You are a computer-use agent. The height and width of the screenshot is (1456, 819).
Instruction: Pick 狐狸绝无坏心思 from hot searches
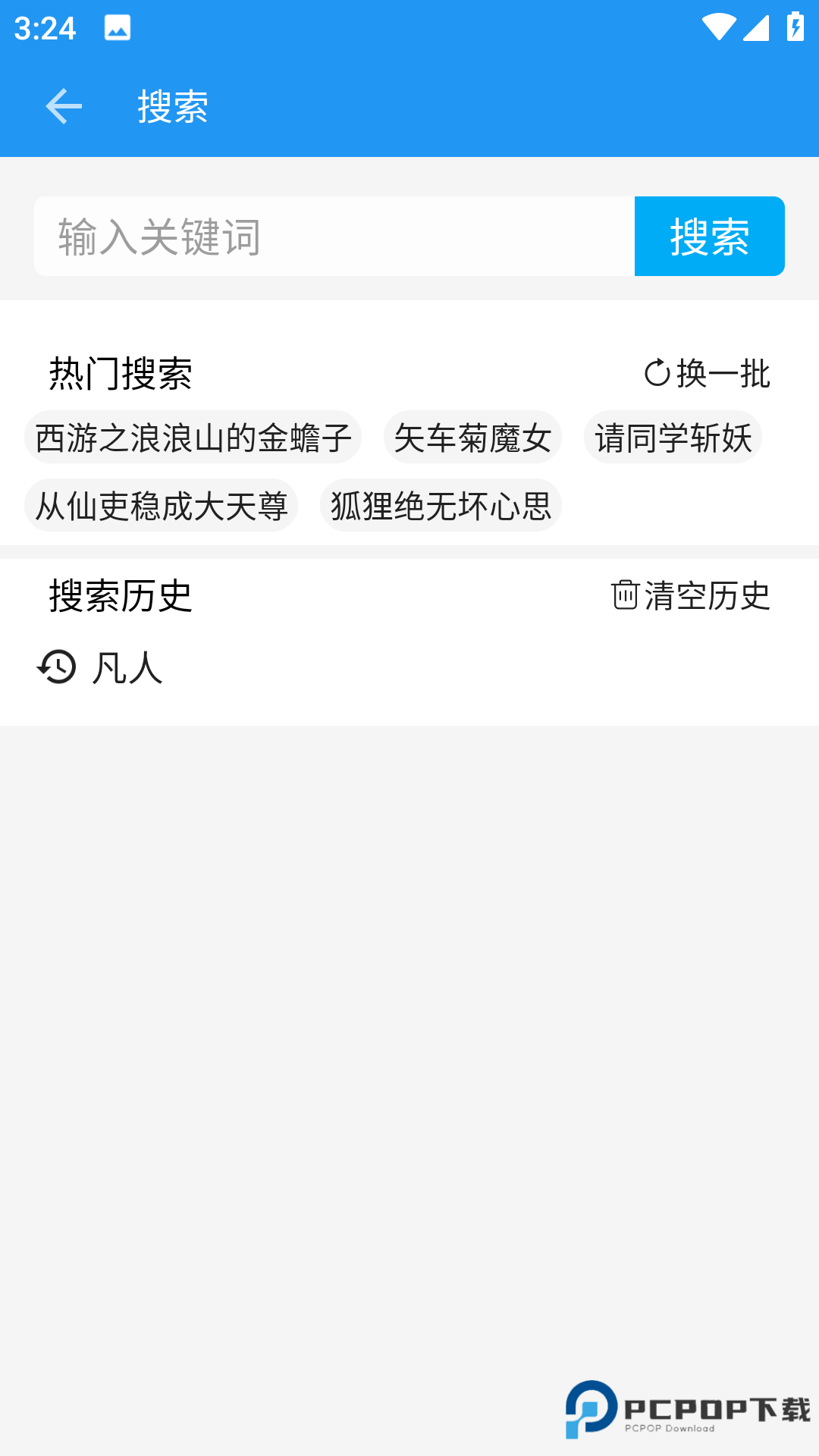[441, 505]
